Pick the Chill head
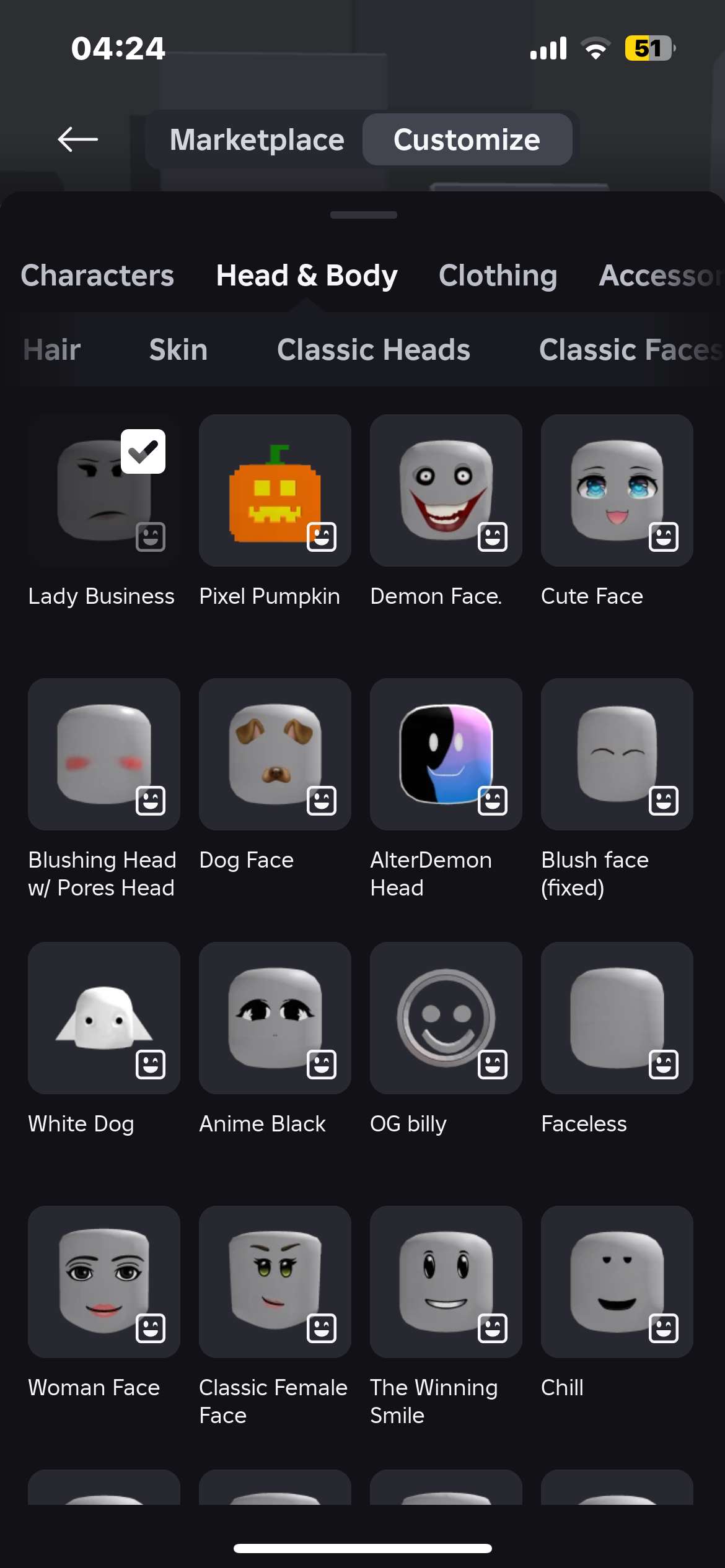The height and width of the screenshot is (1568, 725). point(617,1282)
